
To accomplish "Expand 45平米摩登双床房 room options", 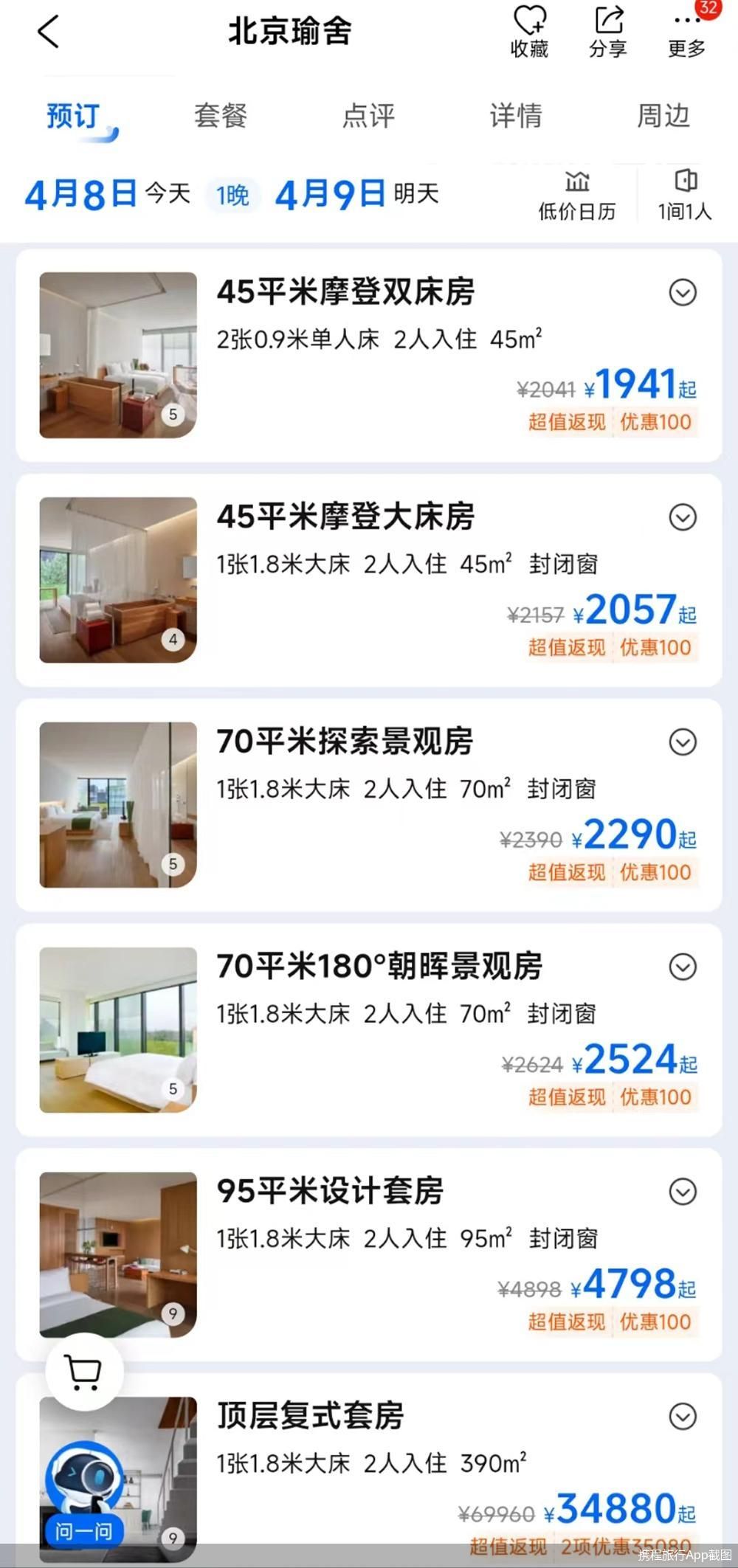I will tap(683, 292).
